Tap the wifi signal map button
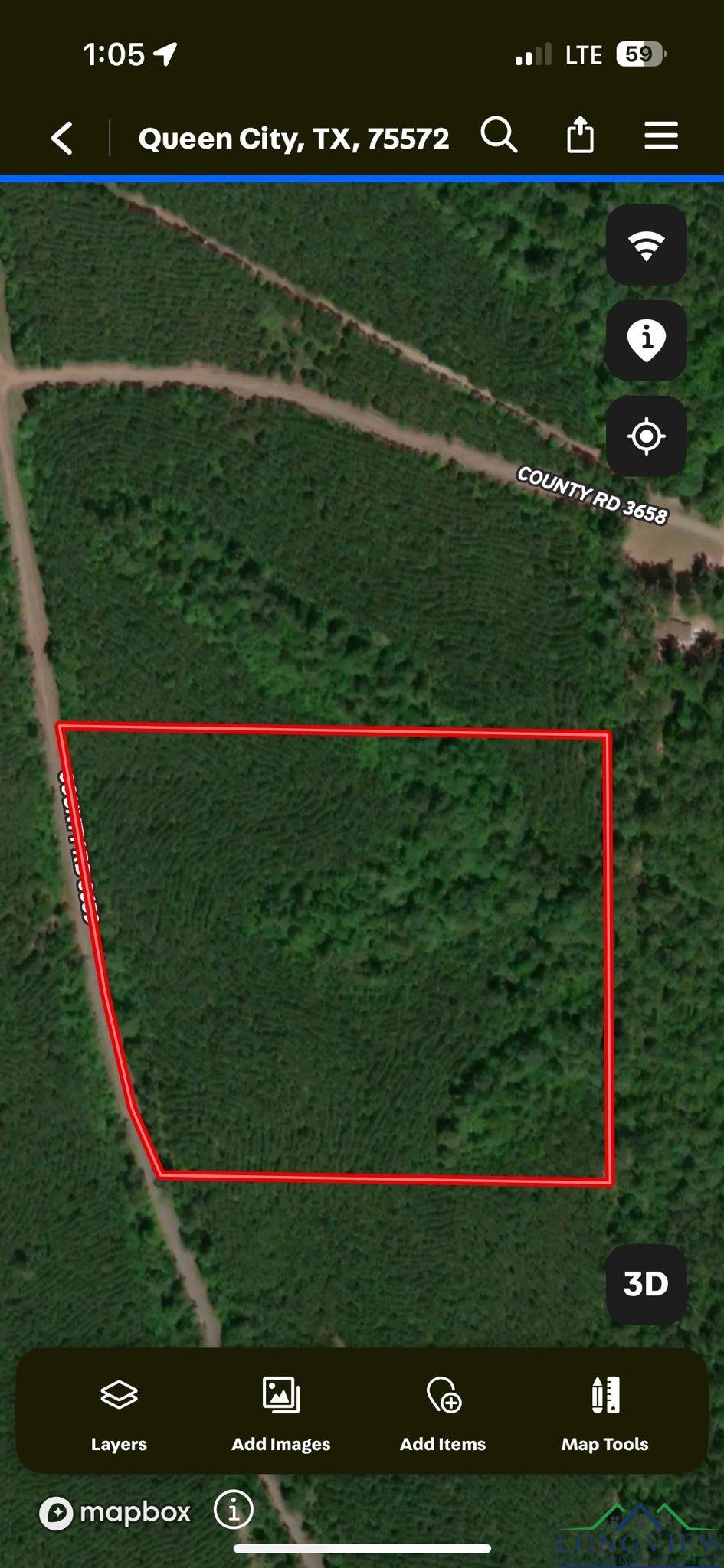 [x=646, y=245]
